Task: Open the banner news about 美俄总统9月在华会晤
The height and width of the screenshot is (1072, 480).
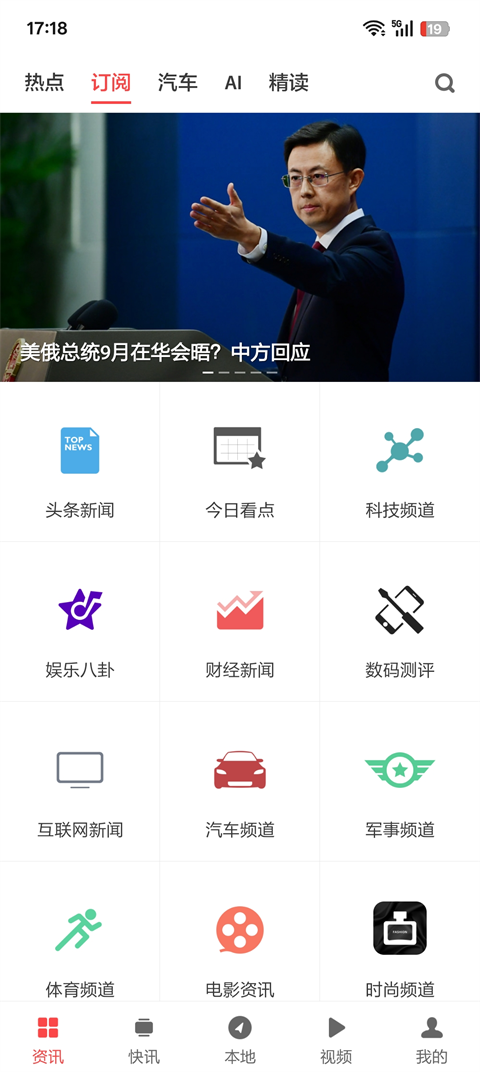Action: 240,247
